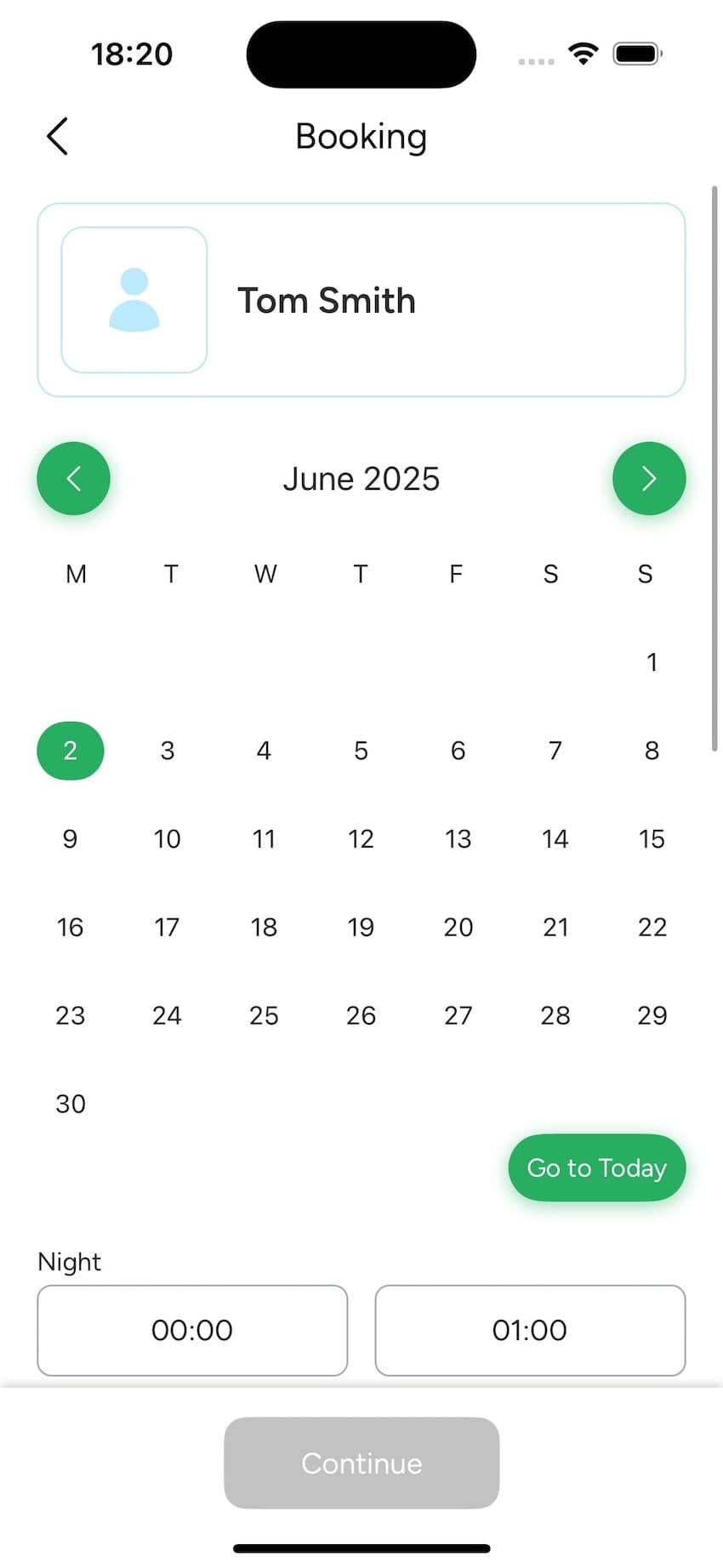The image size is (723, 1568).
Task: Select the 00:00 night time slot
Action: pyautogui.click(x=192, y=1330)
